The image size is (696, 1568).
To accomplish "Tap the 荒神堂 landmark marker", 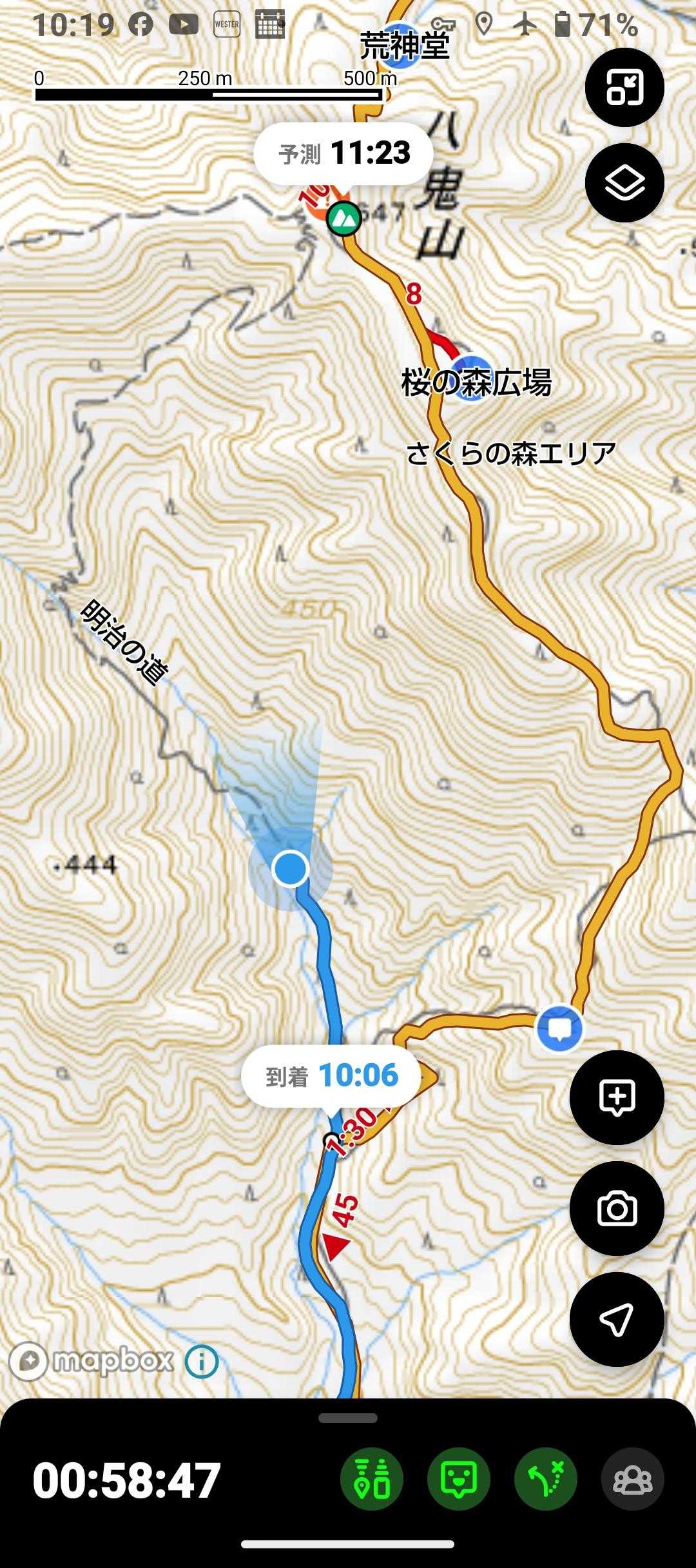I will pyautogui.click(x=404, y=45).
